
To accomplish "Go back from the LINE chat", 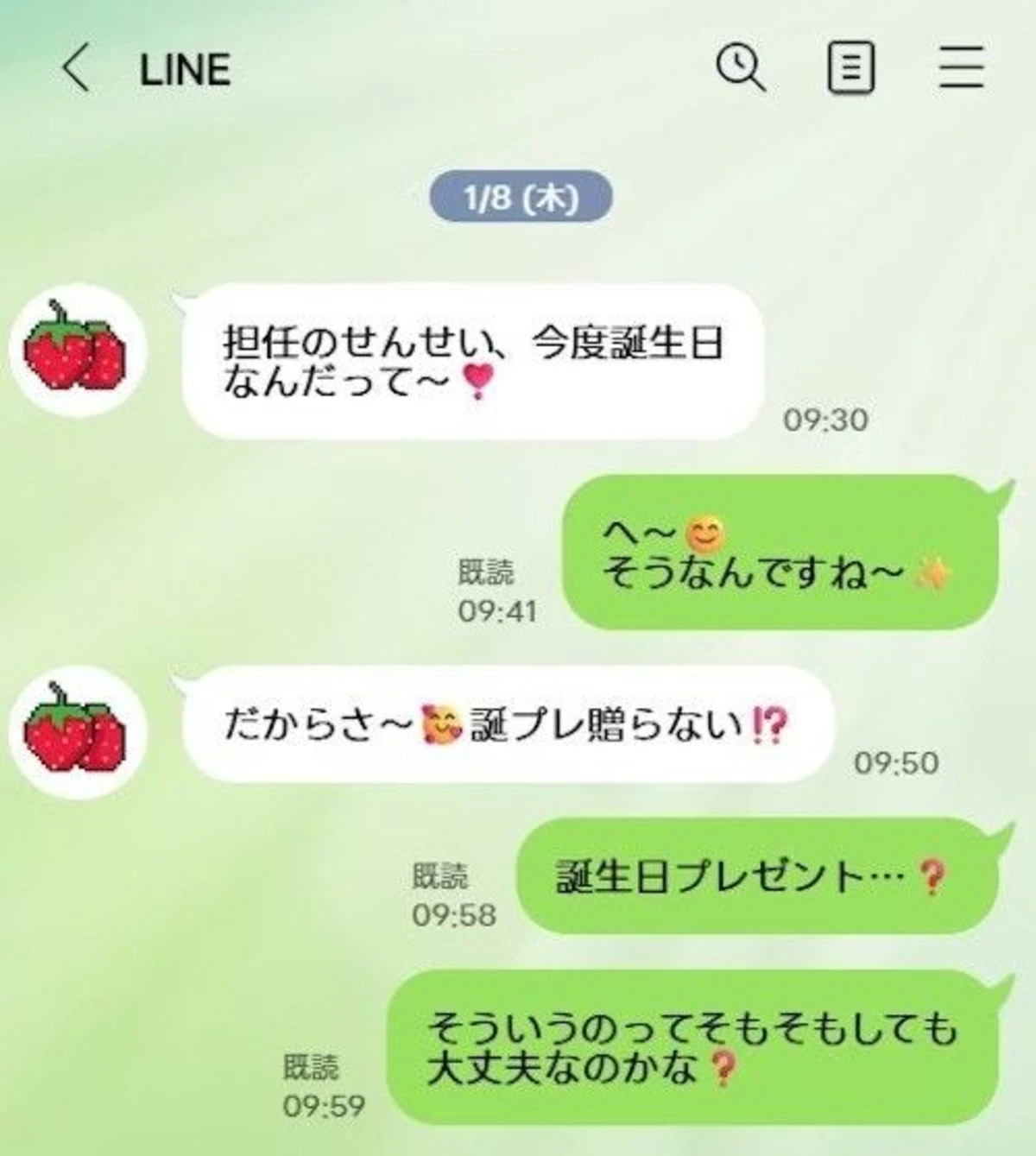I will [76, 68].
